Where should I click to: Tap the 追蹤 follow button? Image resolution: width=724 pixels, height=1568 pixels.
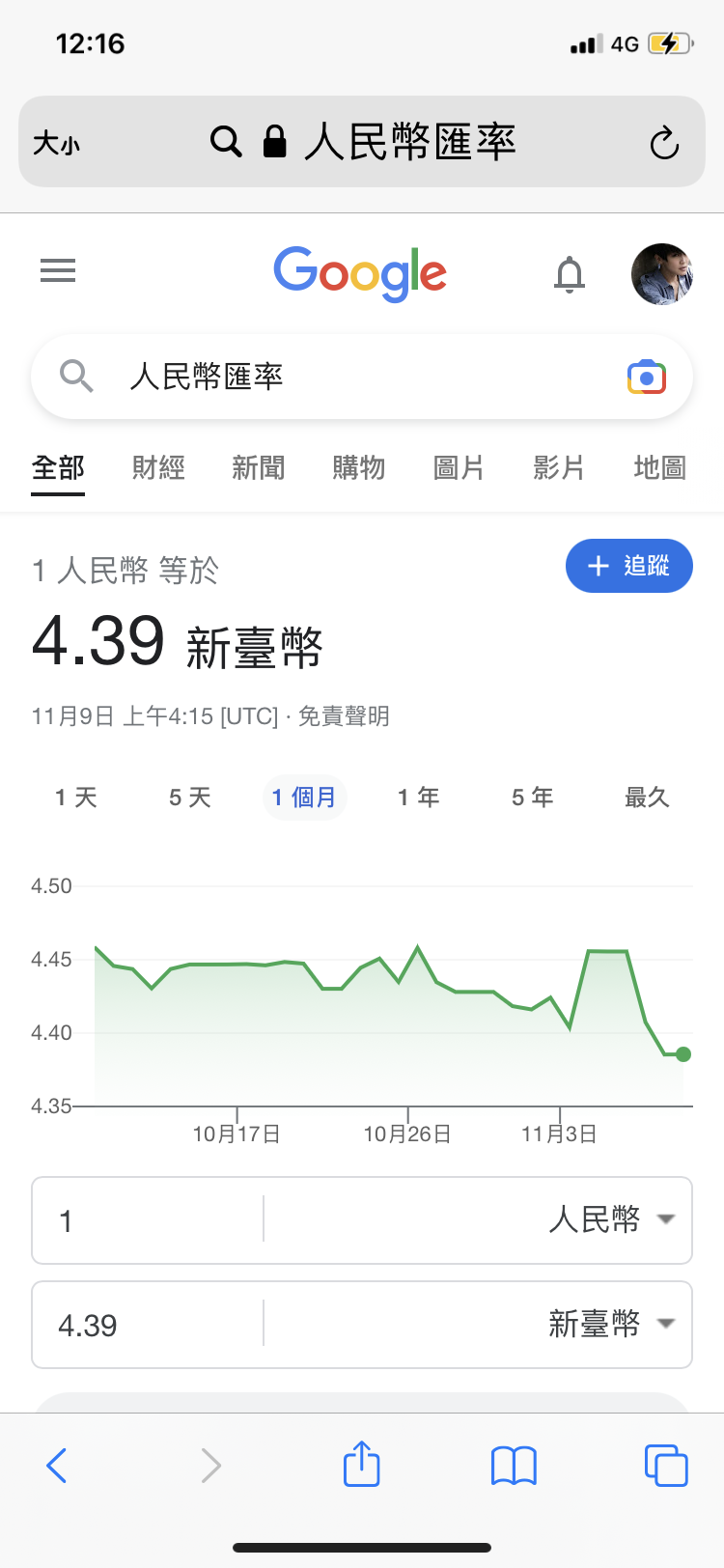pos(629,566)
